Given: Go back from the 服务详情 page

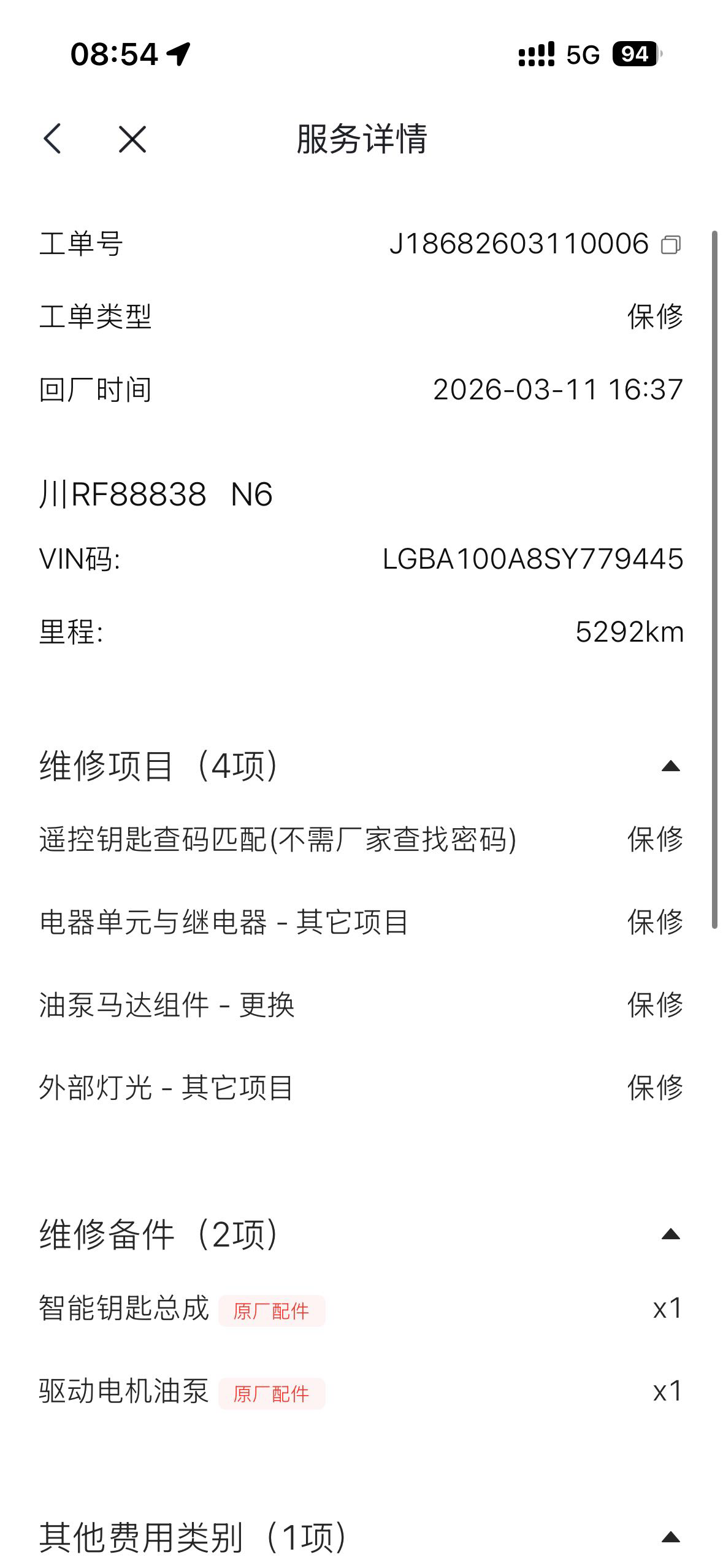Looking at the screenshot, I should pos(53,139).
